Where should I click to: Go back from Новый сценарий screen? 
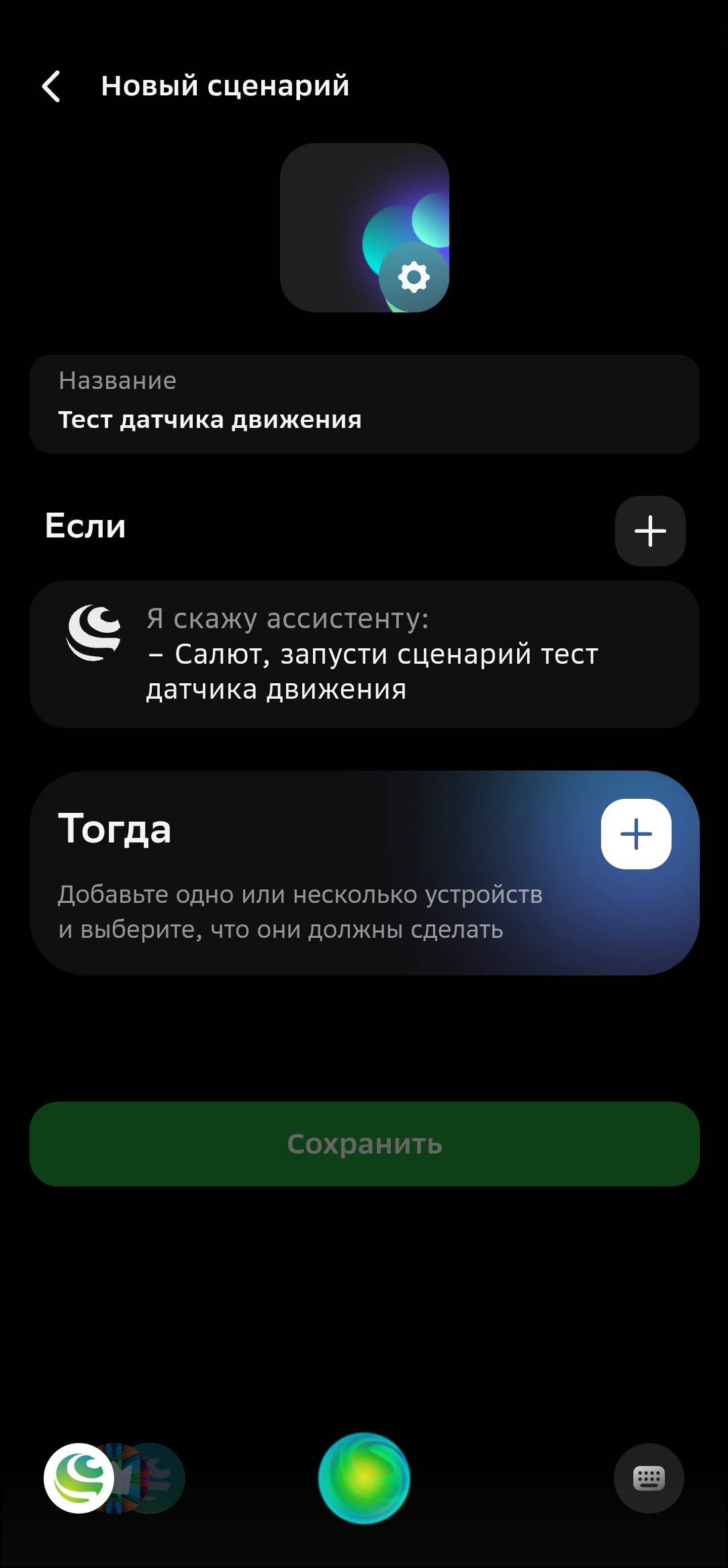[x=51, y=87]
